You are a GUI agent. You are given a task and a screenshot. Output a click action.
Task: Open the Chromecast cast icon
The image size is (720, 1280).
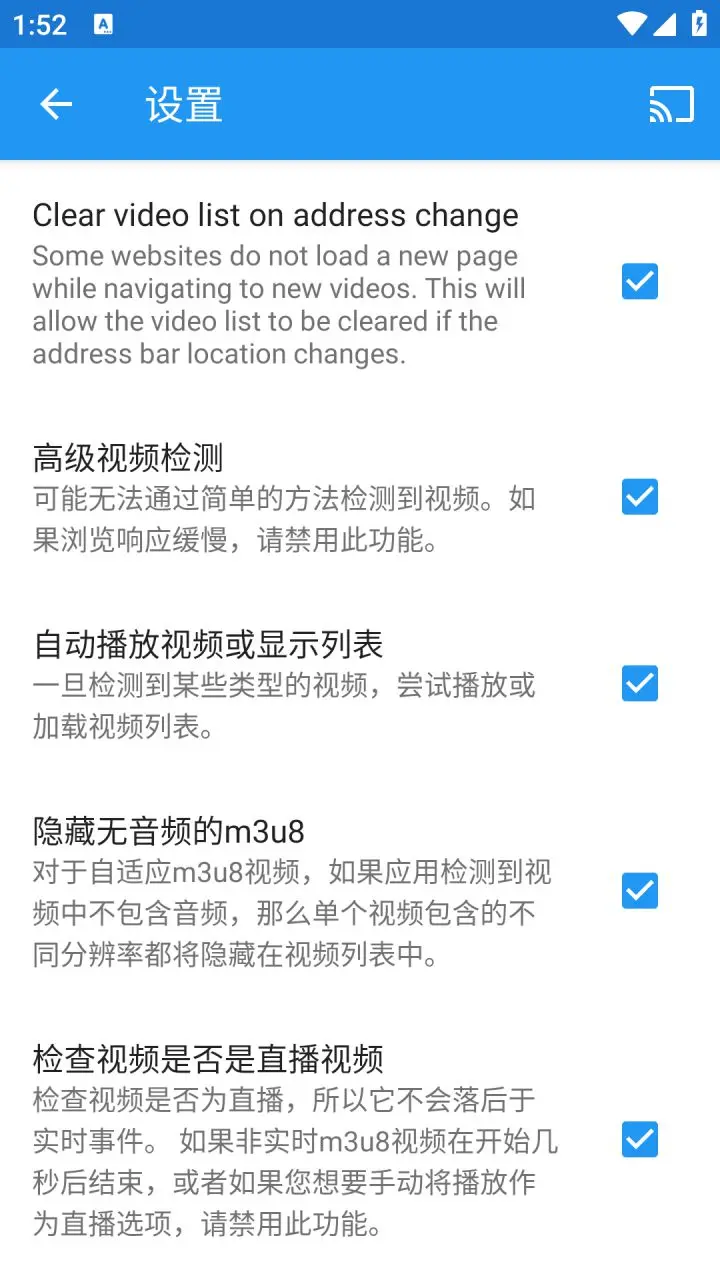[671, 104]
